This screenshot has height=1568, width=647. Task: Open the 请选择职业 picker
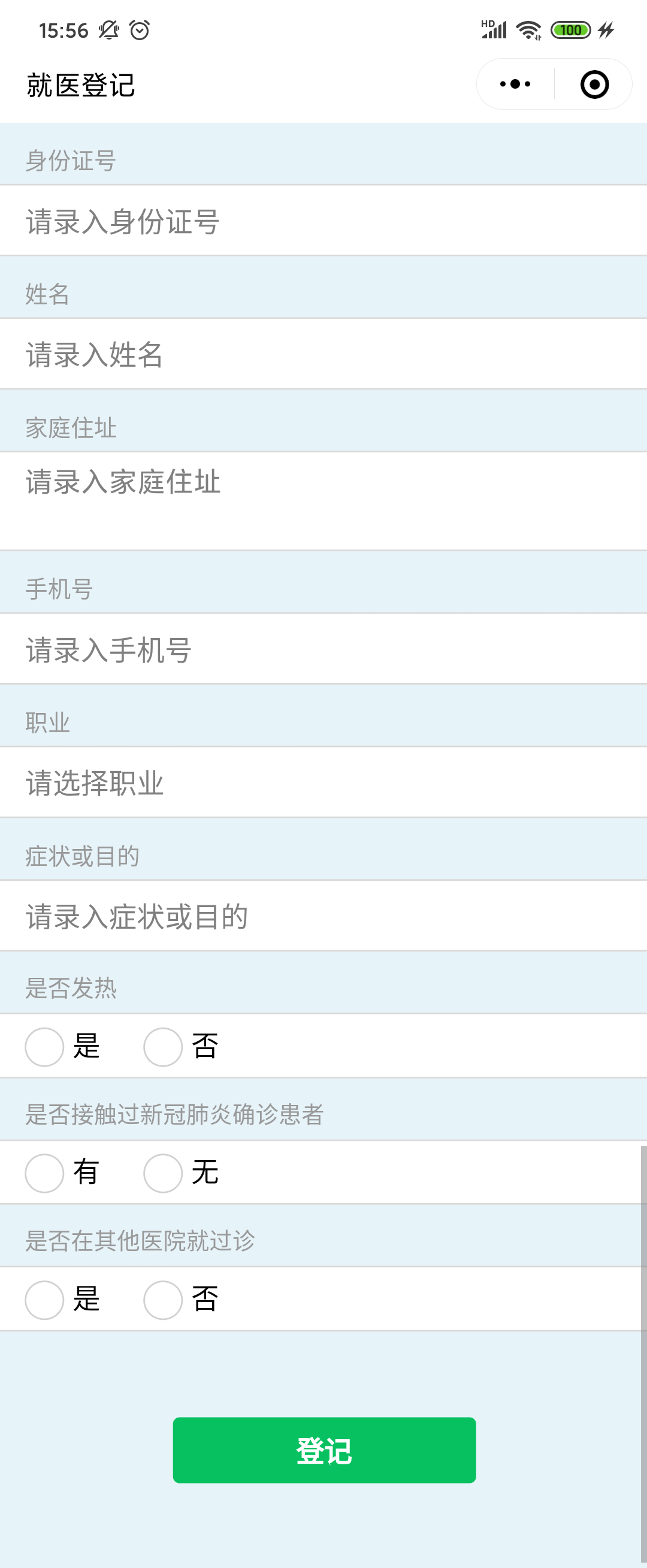point(322,783)
